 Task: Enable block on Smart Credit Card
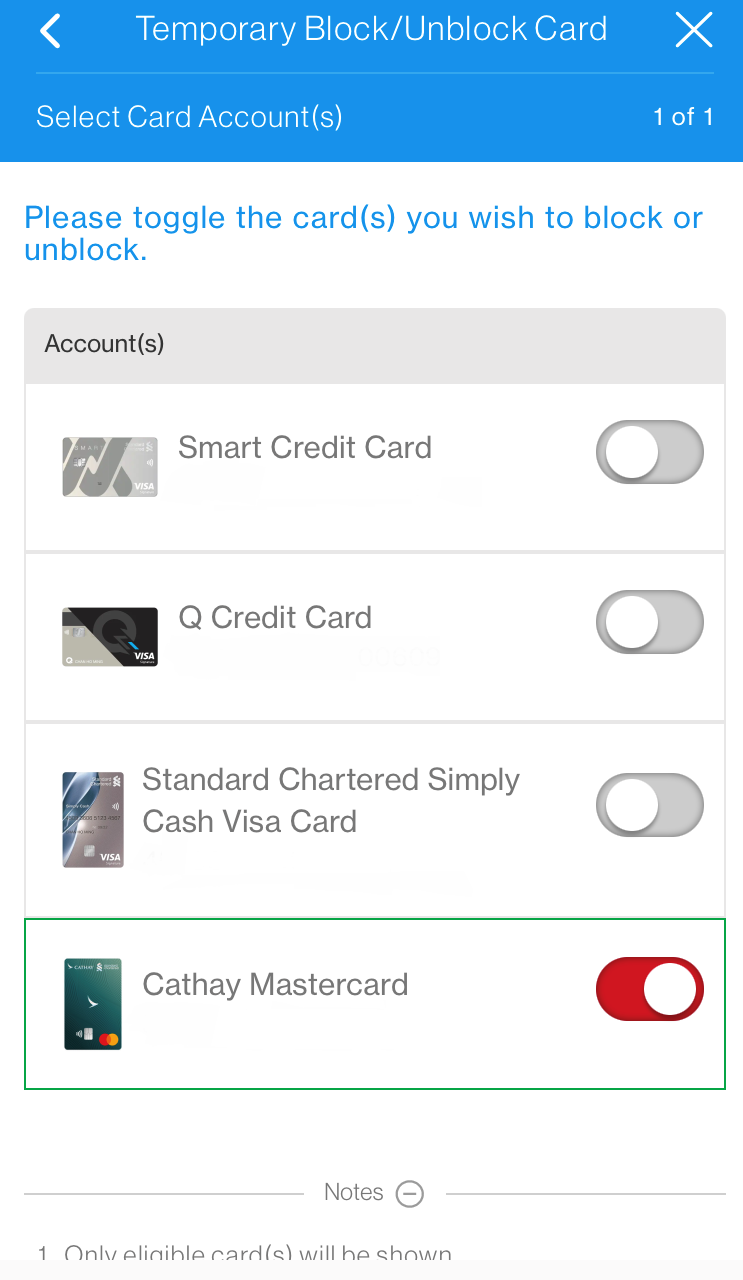pyautogui.click(x=650, y=452)
